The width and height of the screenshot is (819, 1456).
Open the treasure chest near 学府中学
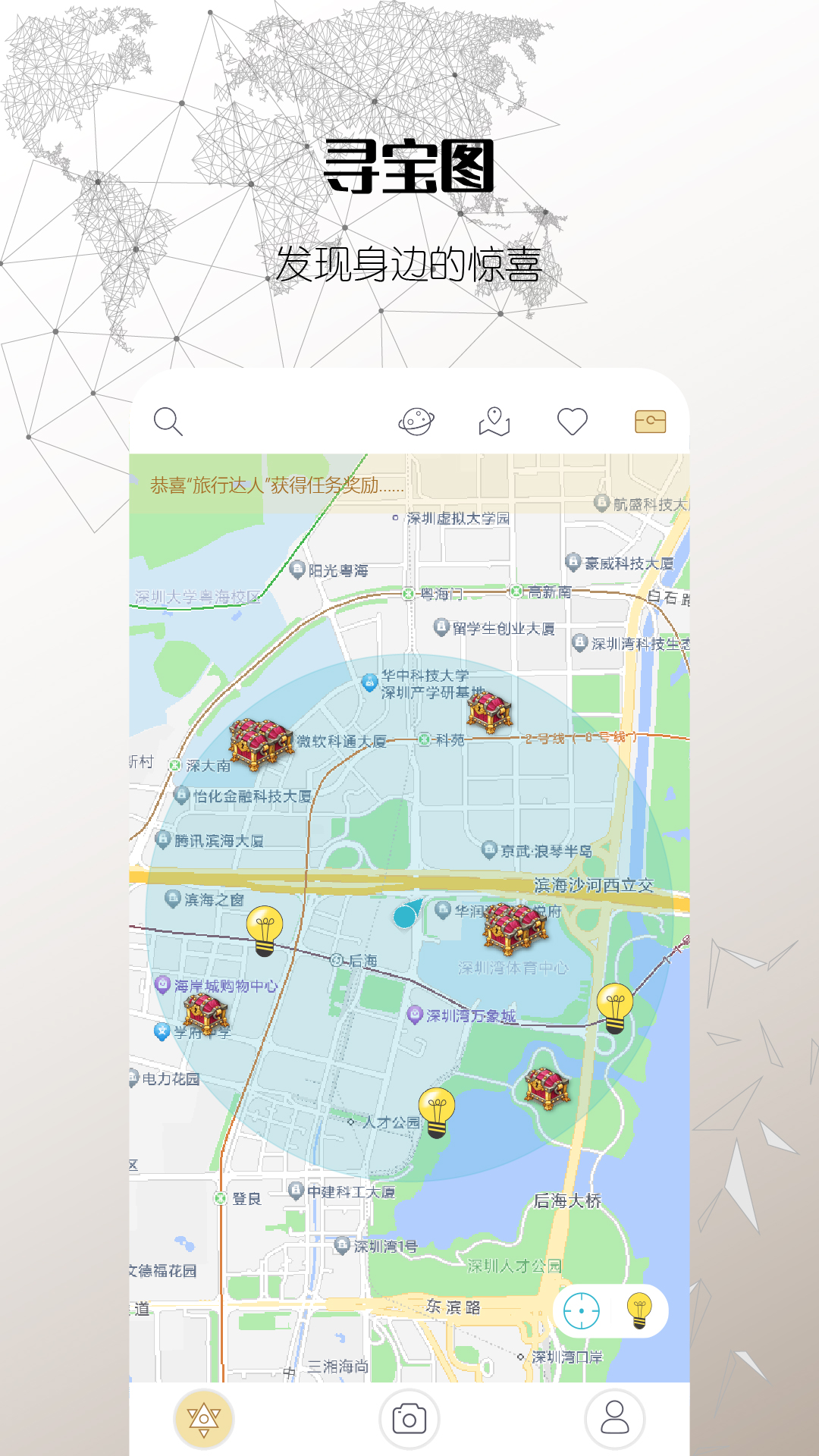click(x=205, y=1015)
